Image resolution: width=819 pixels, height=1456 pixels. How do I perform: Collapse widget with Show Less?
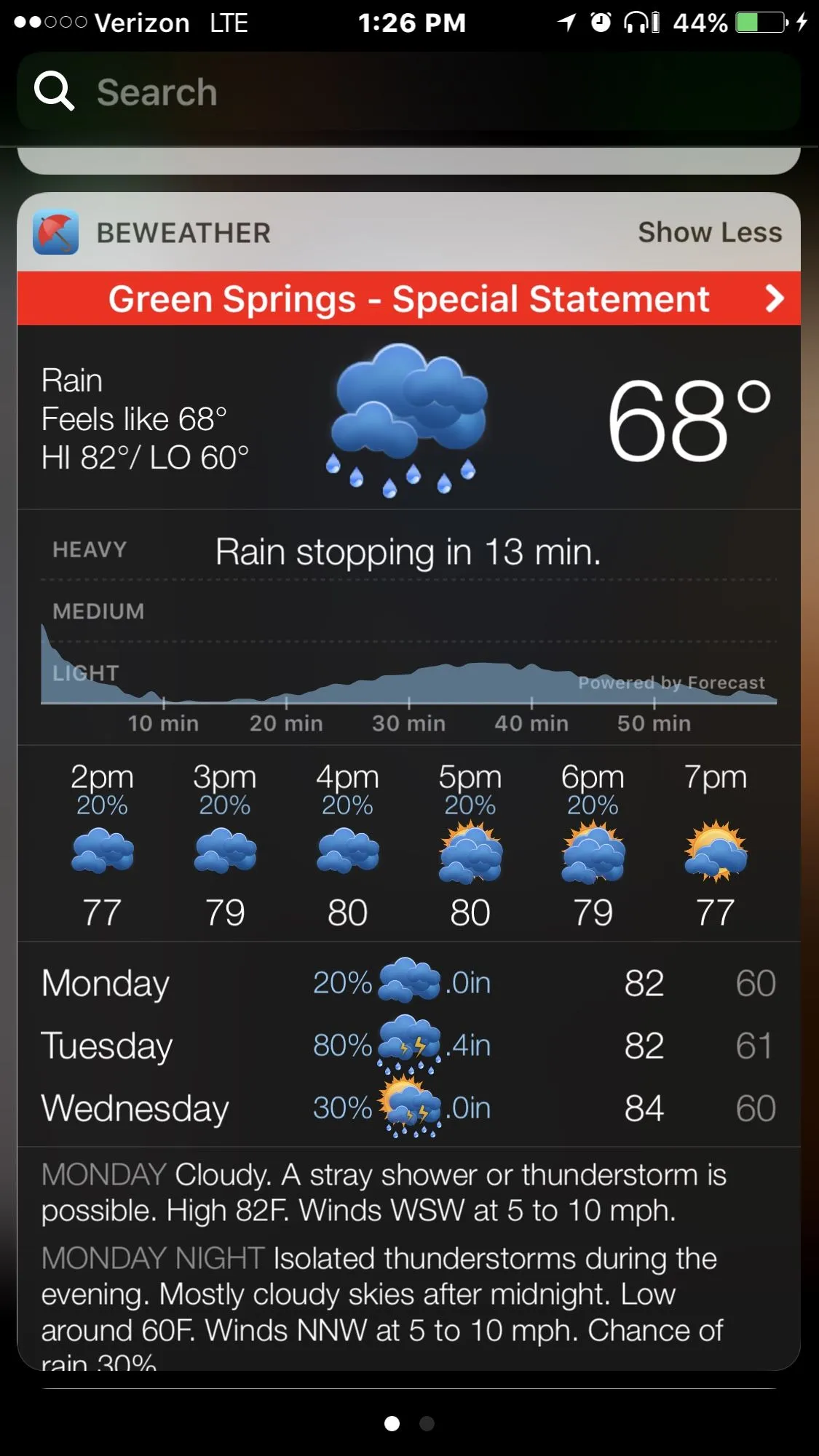[x=709, y=233]
